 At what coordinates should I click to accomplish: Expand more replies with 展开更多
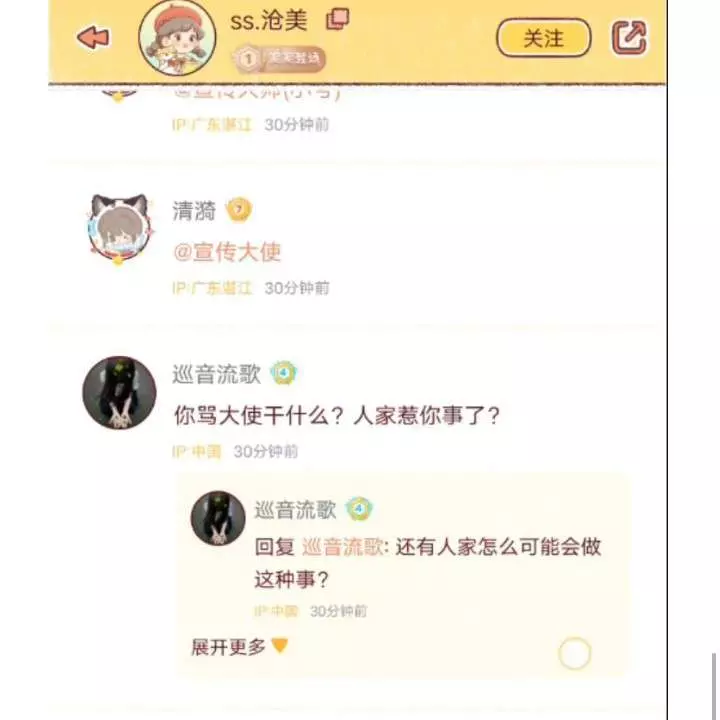(239, 647)
